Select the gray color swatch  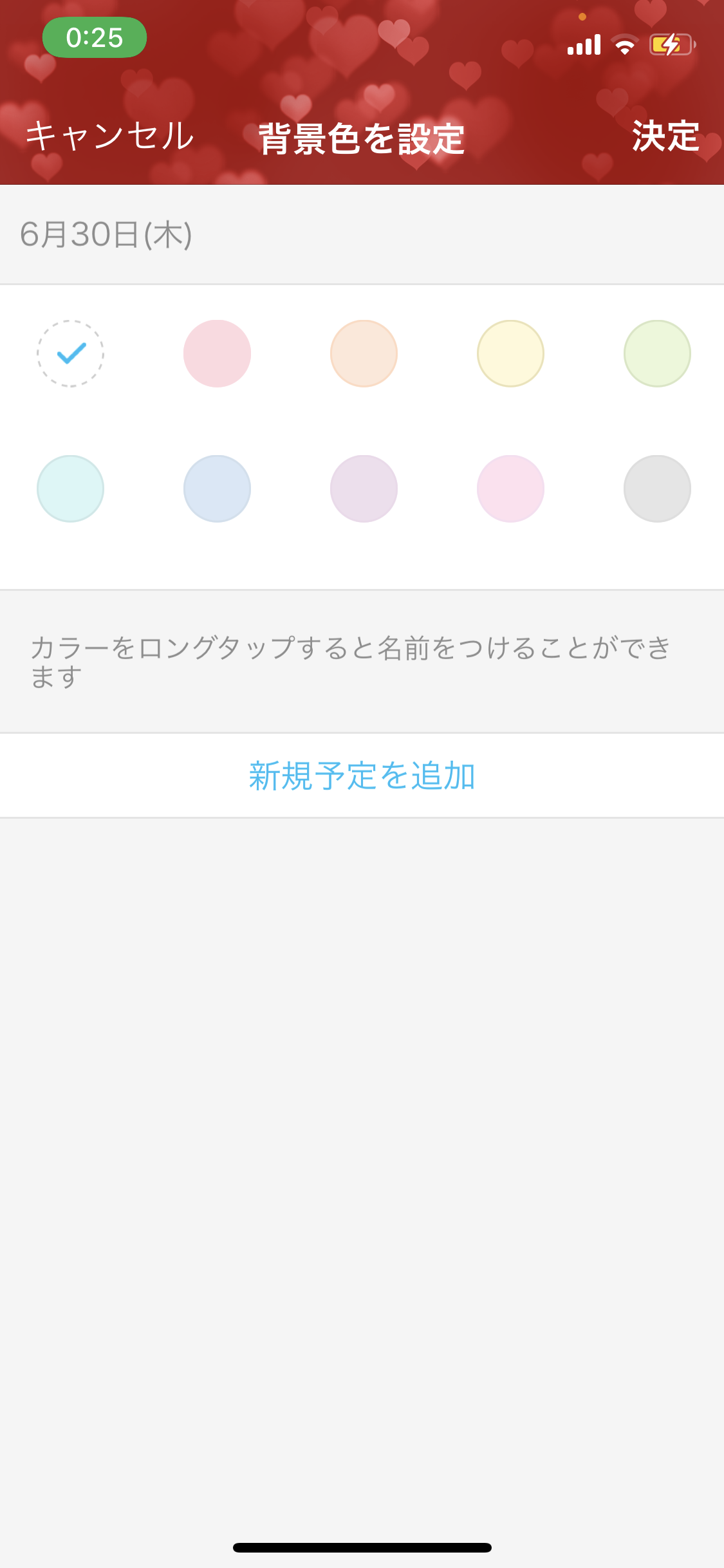click(657, 489)
